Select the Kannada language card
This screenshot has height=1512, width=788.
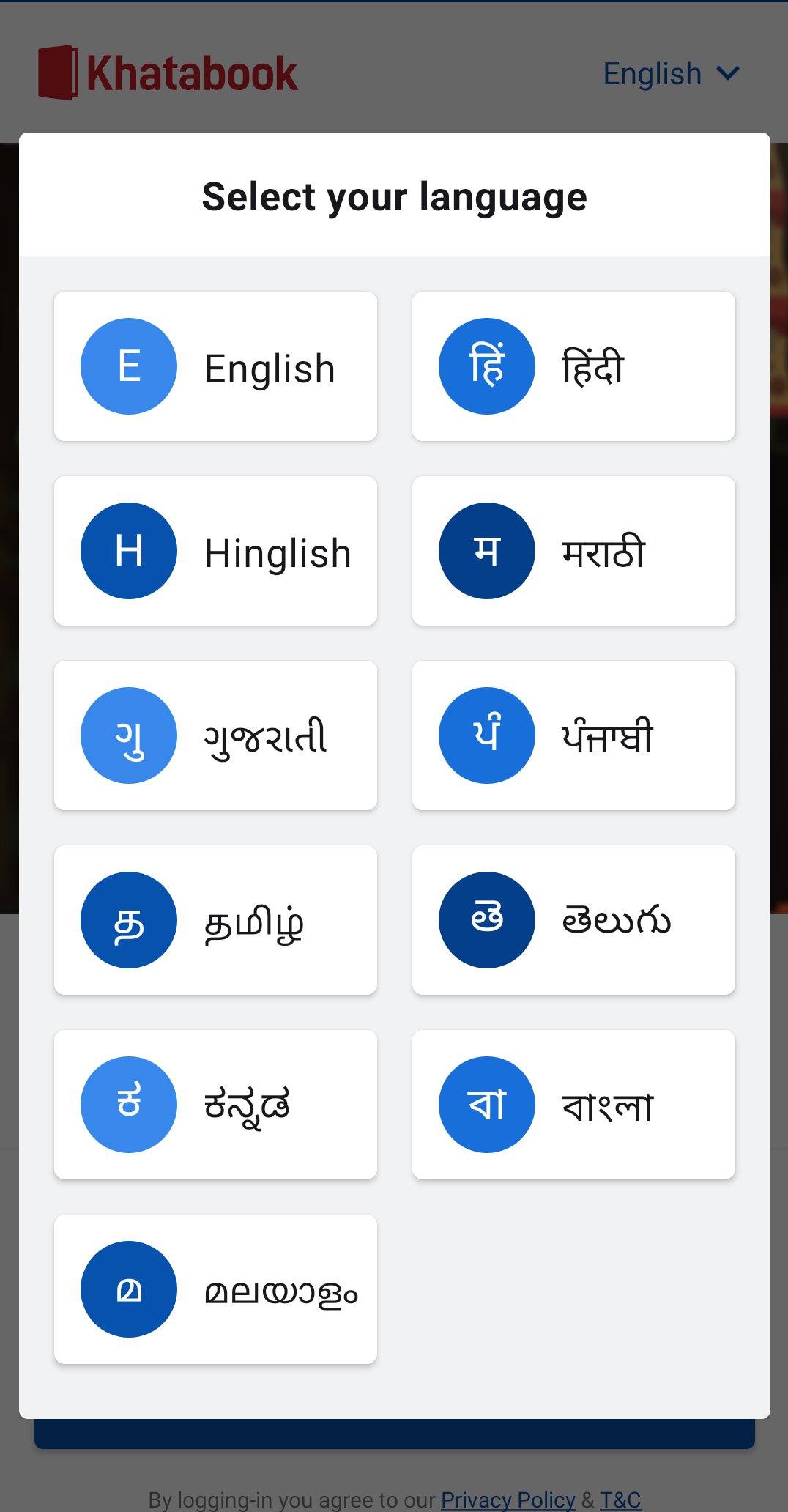215,1105
